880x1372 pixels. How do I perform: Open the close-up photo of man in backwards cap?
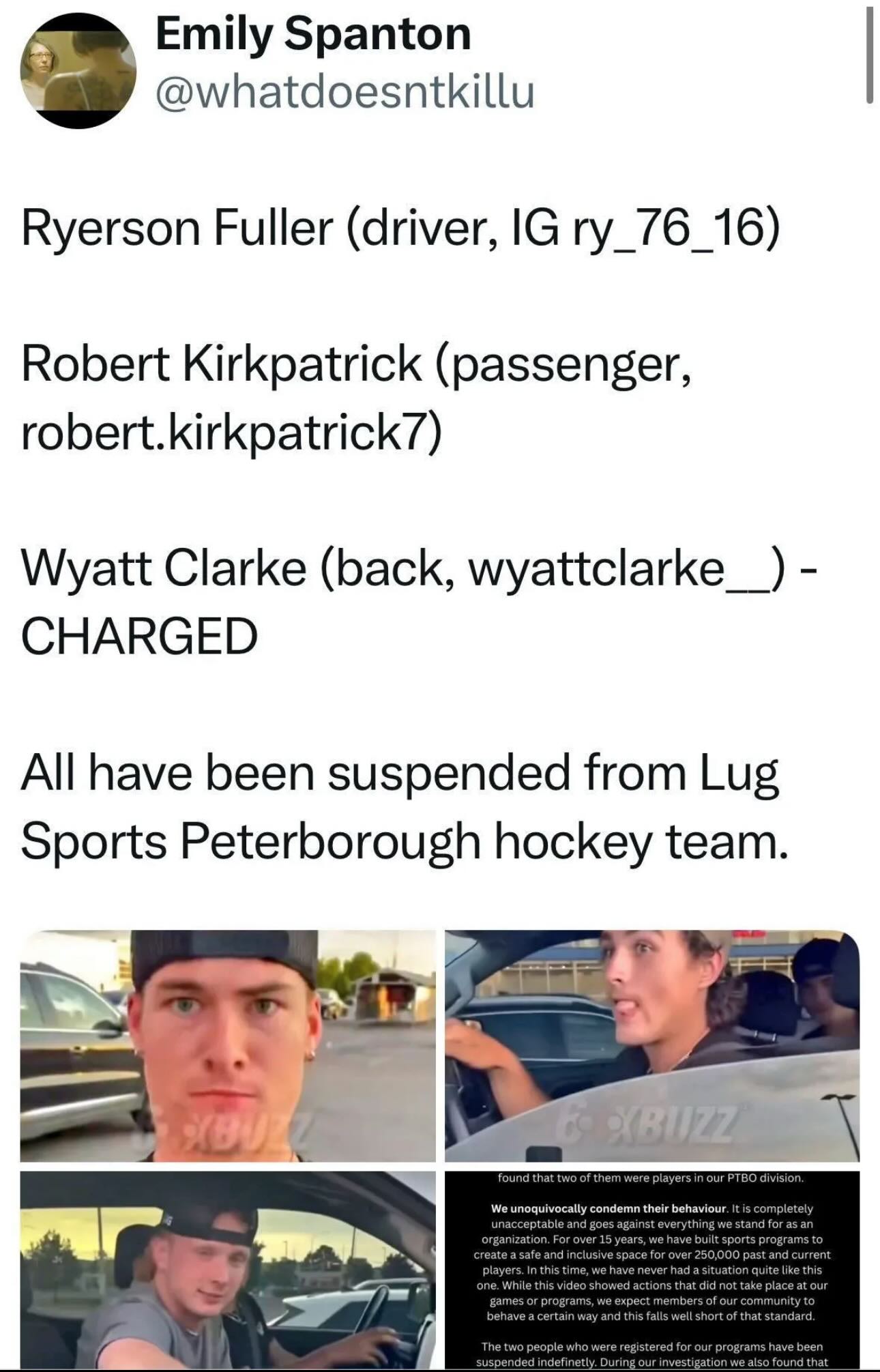(x=228, y=1045)
